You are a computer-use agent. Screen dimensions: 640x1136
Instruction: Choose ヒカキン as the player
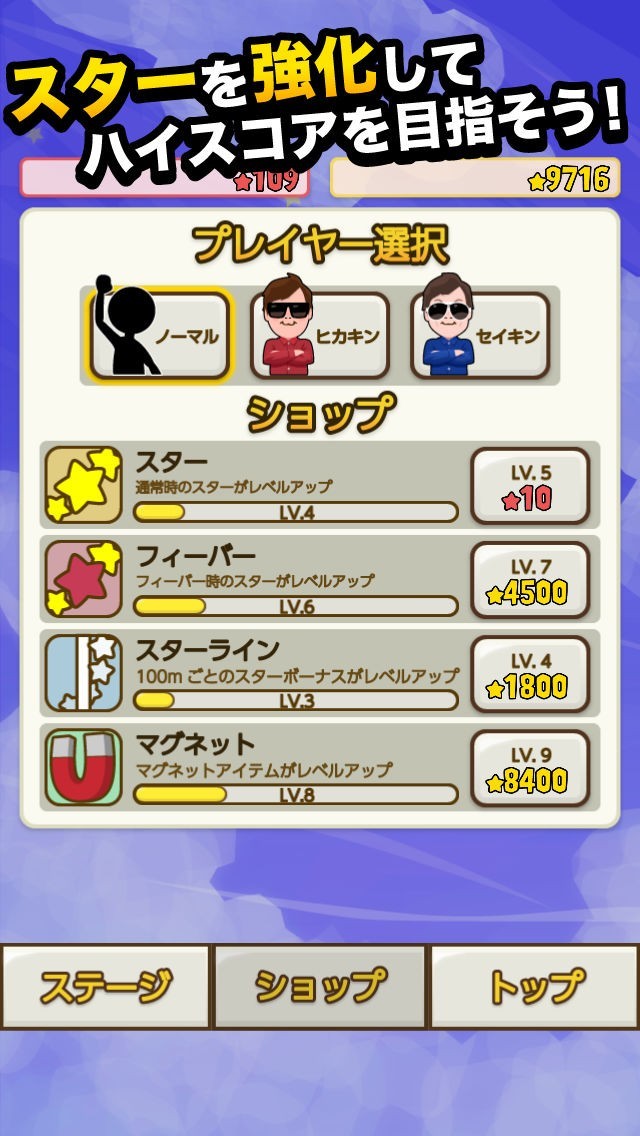(320, 335)
